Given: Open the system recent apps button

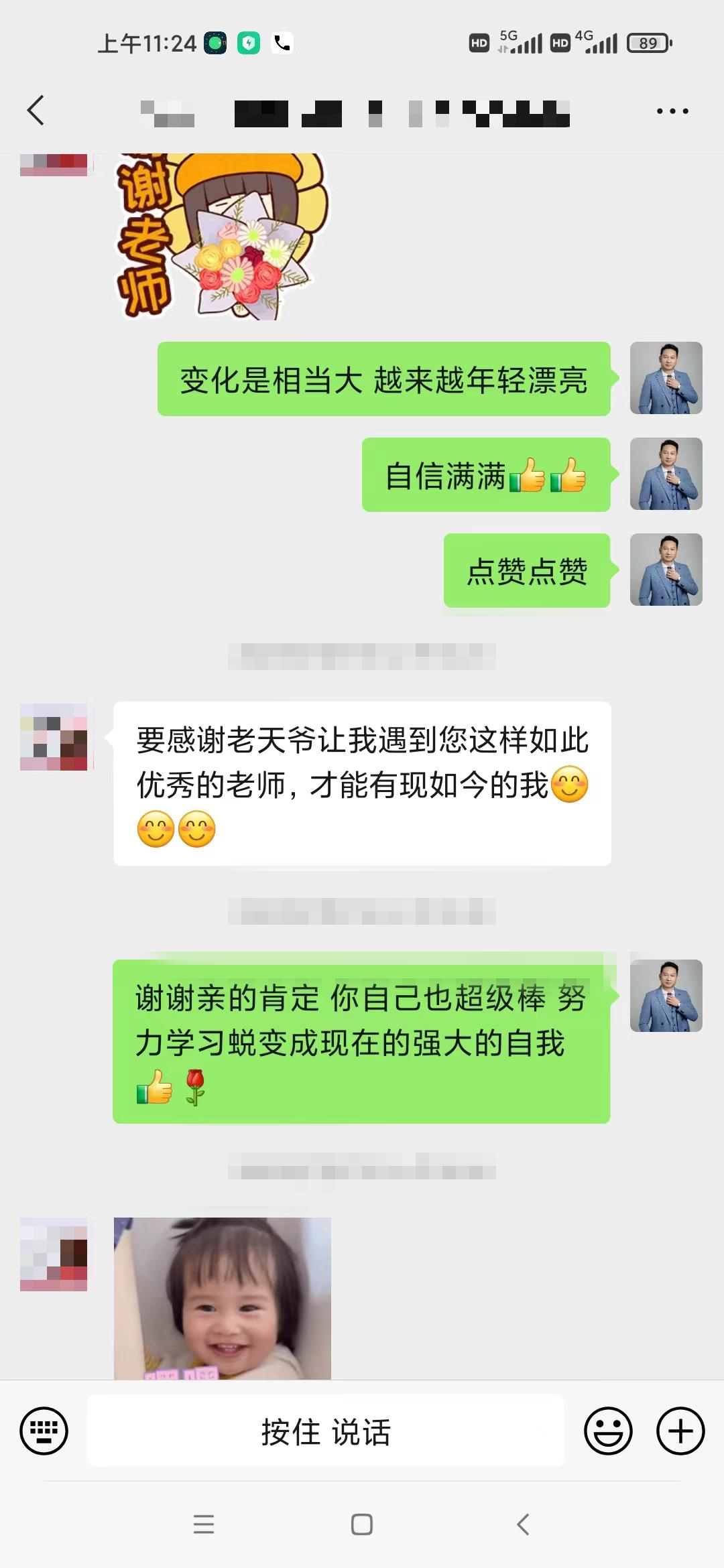Looking at the screenshot, I should click(204, 1524).
